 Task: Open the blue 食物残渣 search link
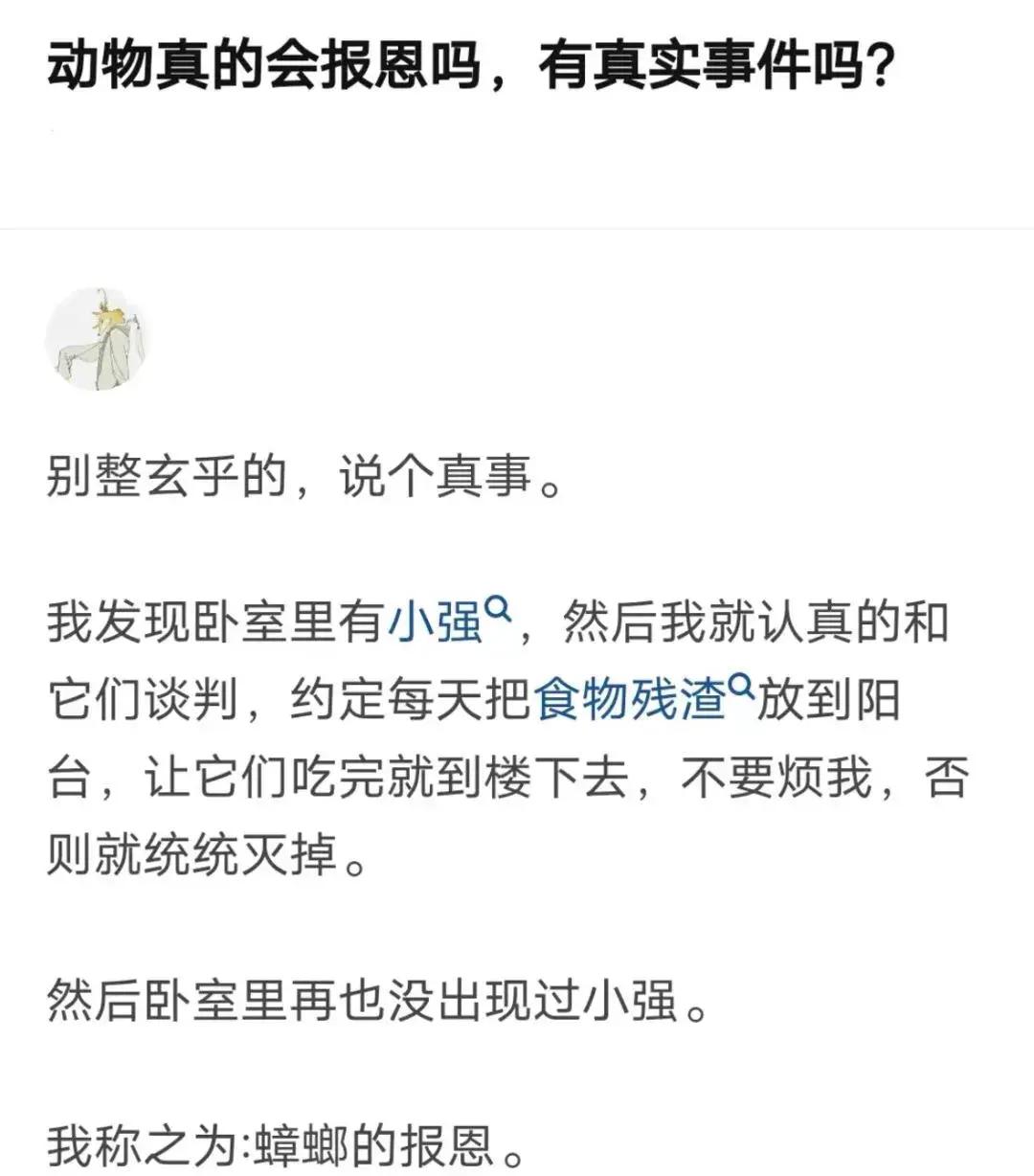631,699
